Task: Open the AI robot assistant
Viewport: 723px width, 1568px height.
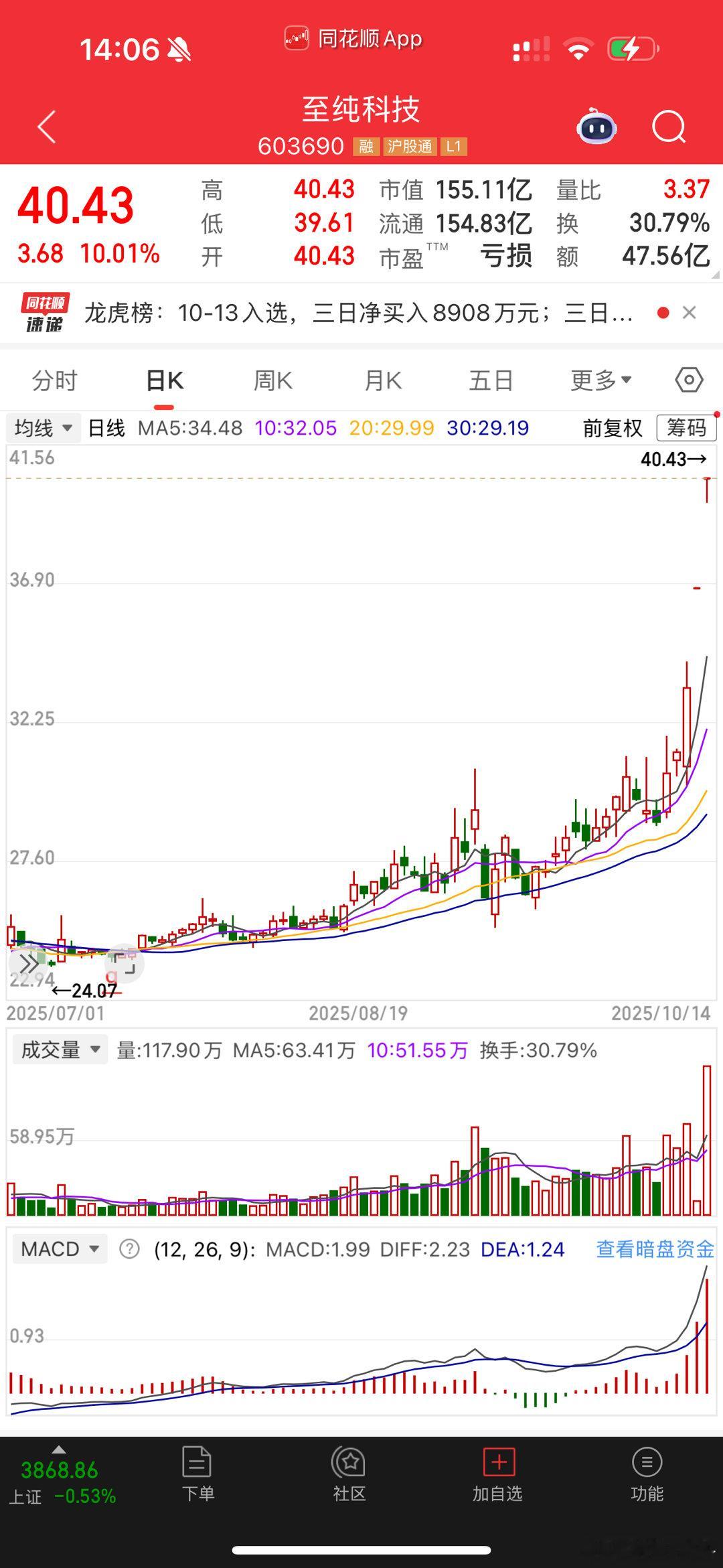Action: coord(596,127)
